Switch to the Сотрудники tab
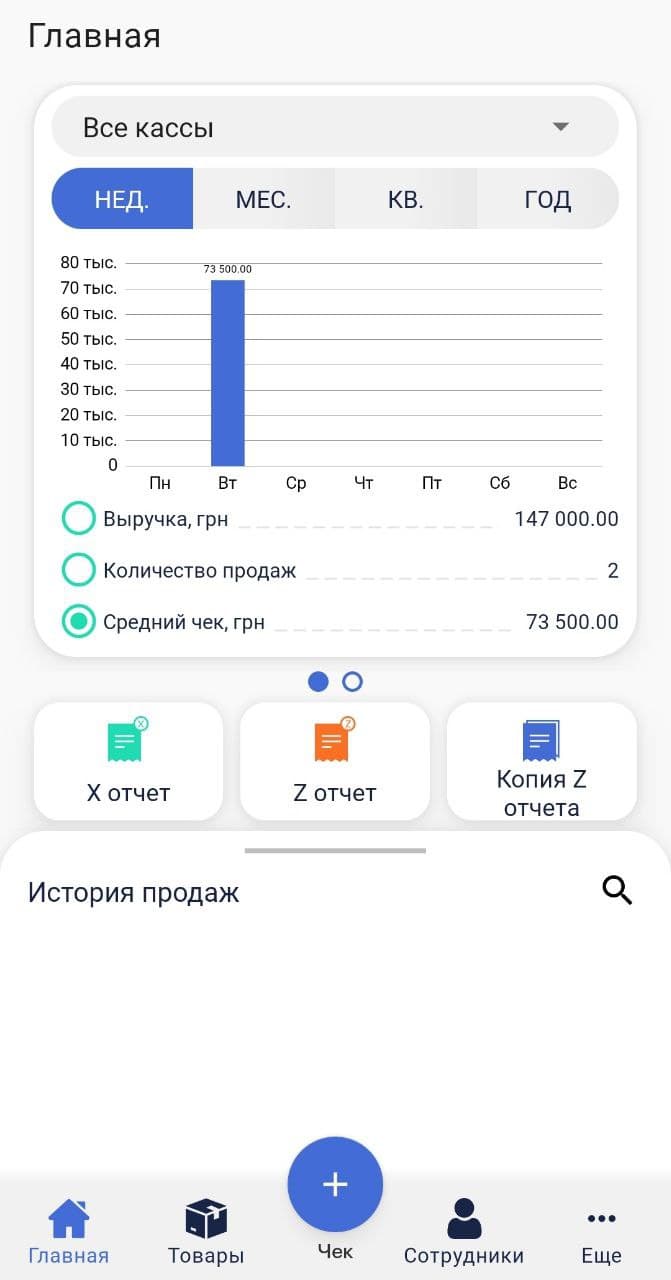This screenshot has height=1280, width=671. point(464,1232)
